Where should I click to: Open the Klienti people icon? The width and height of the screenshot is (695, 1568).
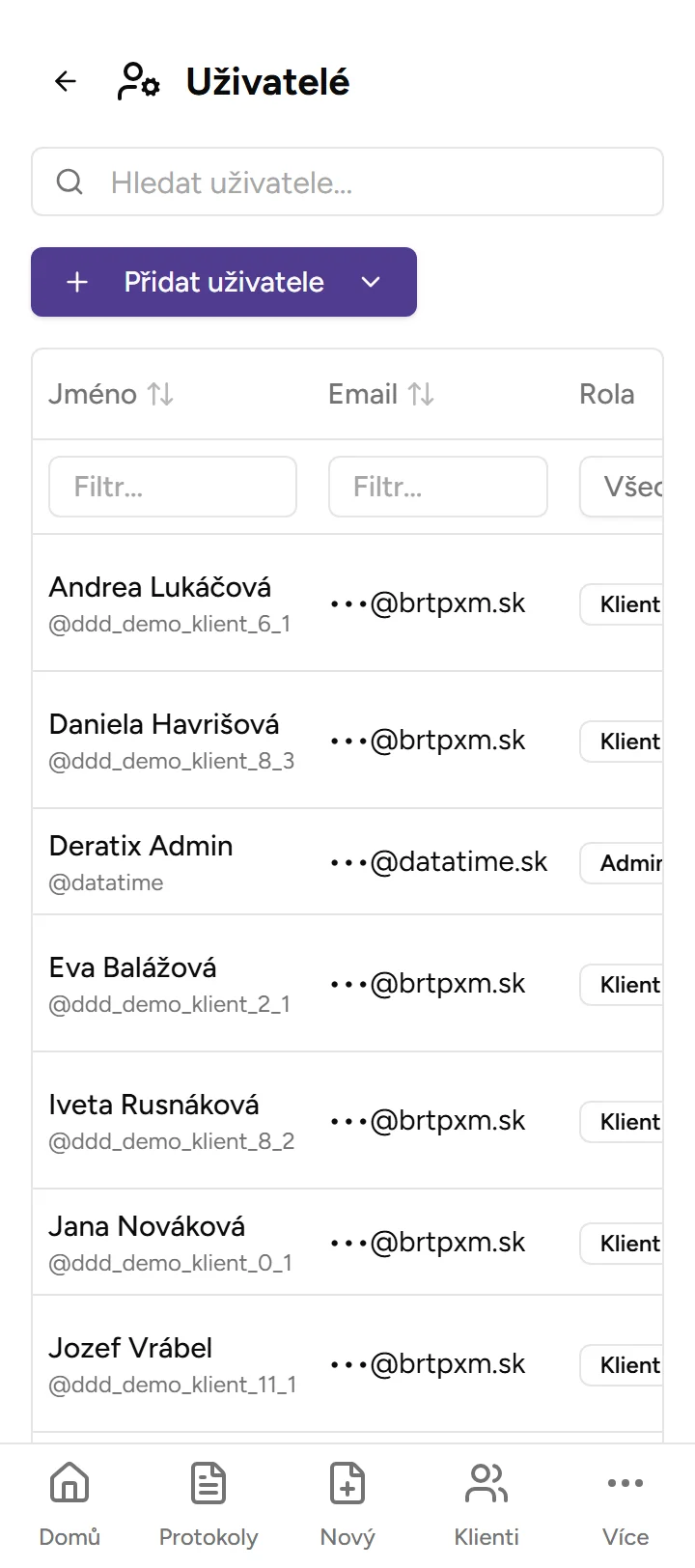[486, 1483]
